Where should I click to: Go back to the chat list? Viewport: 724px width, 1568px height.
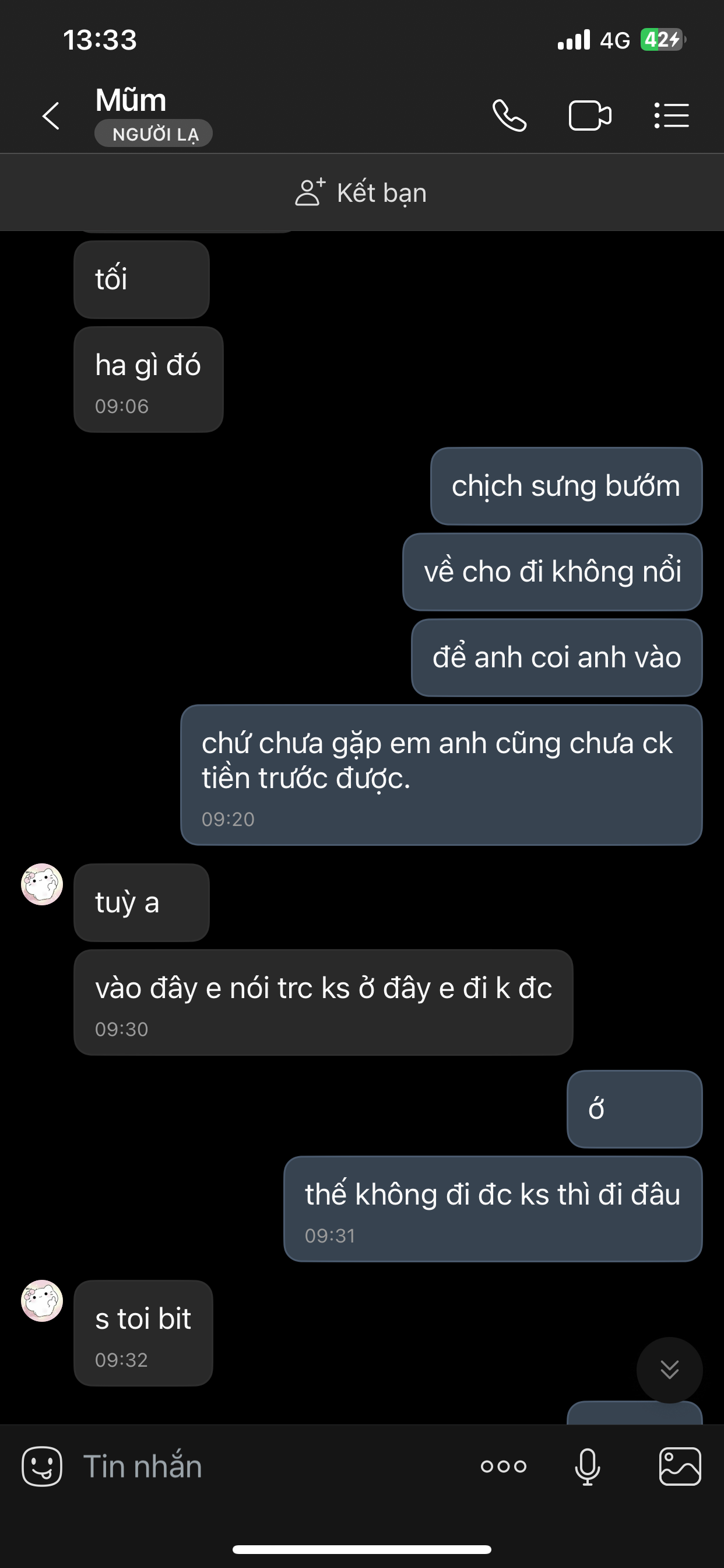[x=51, y=116]
